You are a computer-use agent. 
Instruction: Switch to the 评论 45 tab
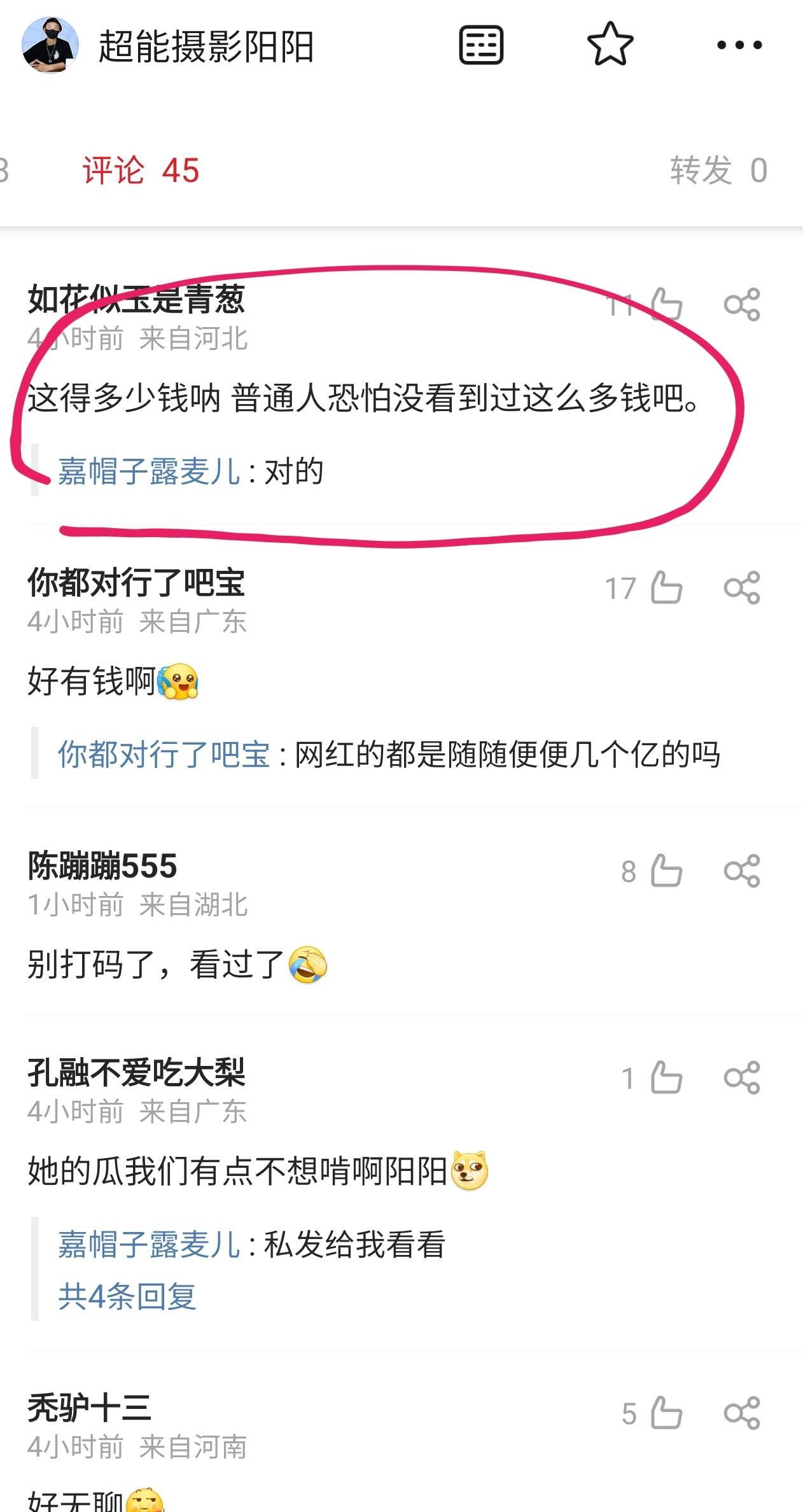click(140, 170)
